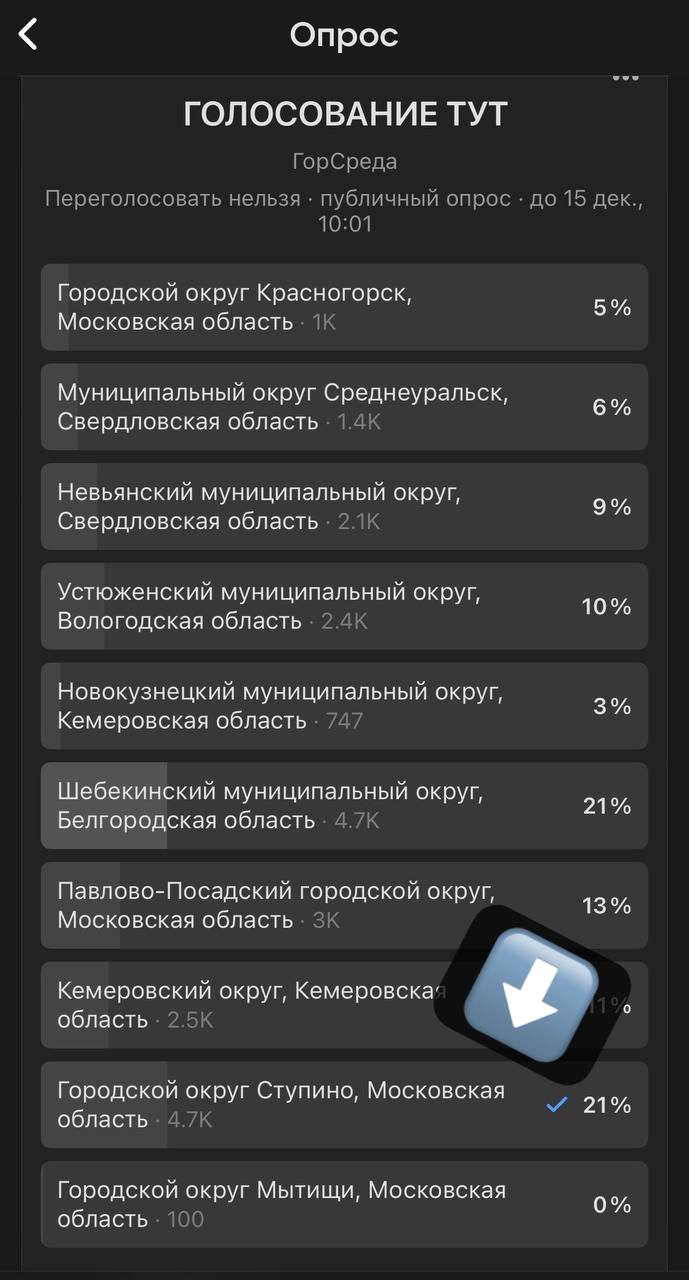Open voters for Городской округ Красногорск option
This screenshot has width=689, height=1280.
coord(344,307)
